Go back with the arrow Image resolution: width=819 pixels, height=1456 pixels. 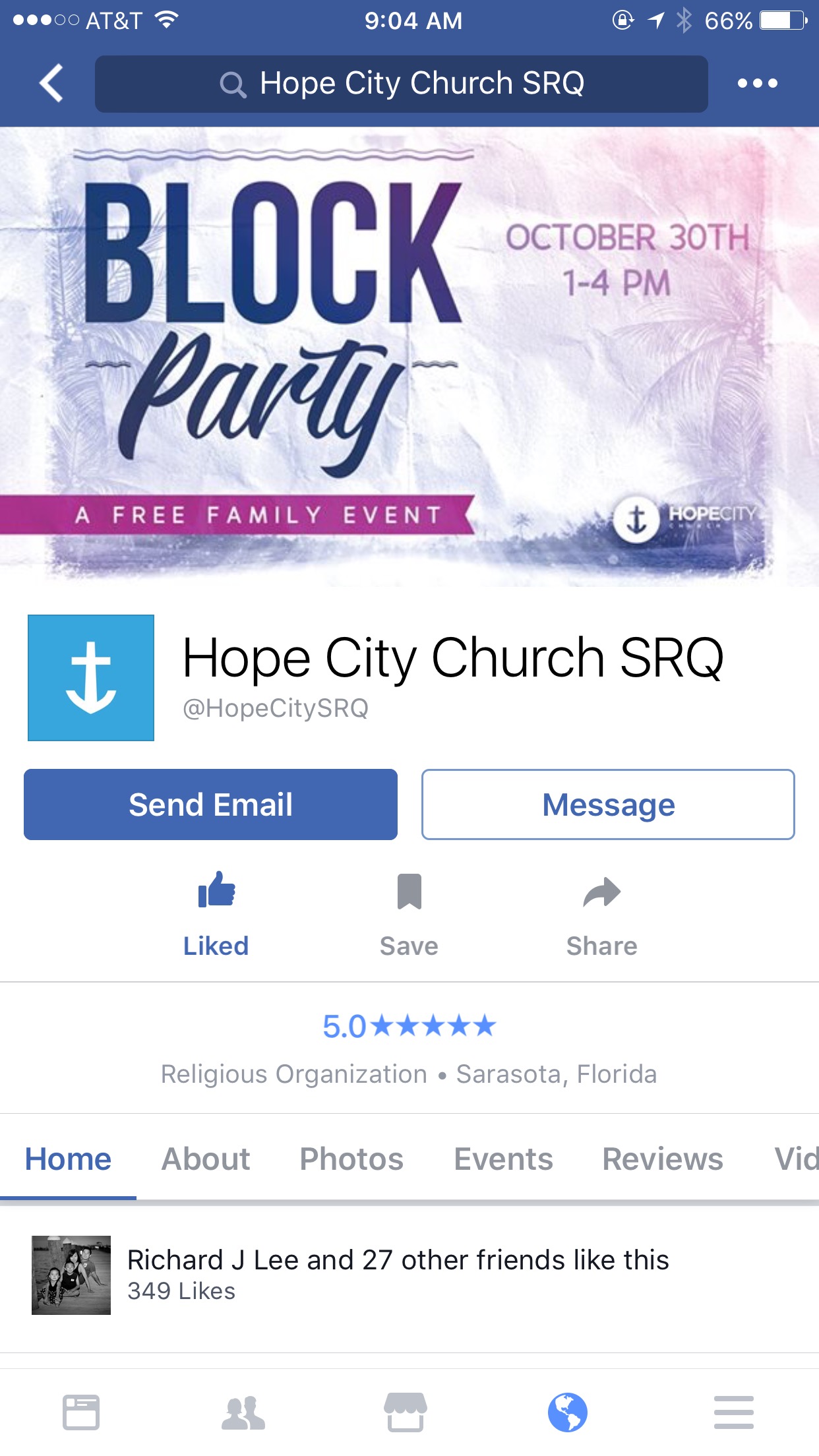[51, 83]
